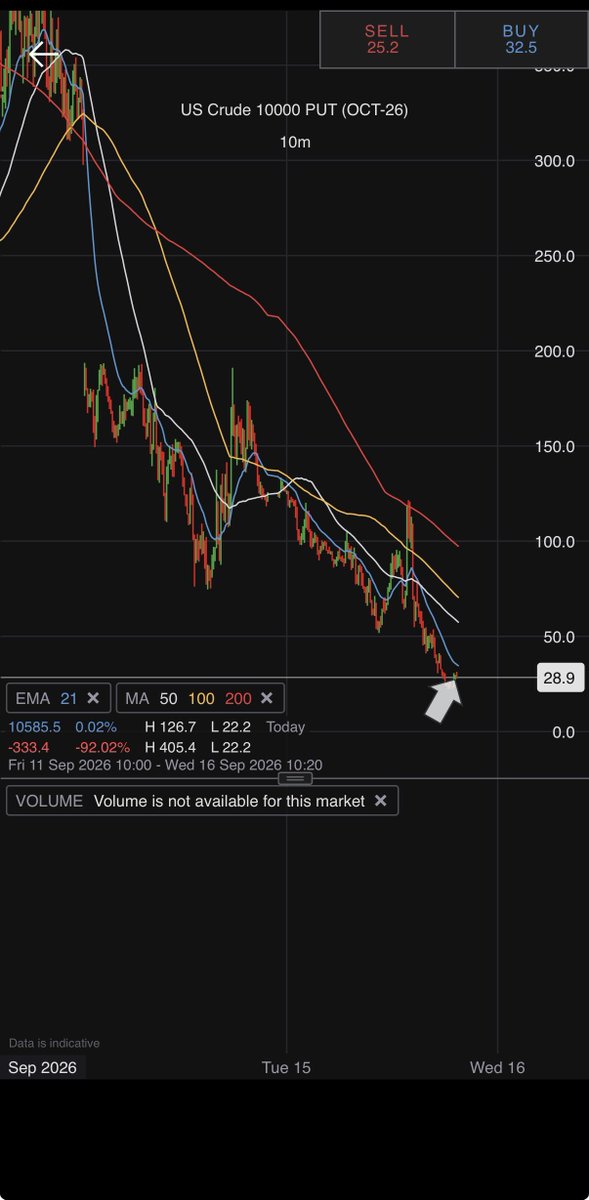Remove the MA 50 100 200 indicator
The image size is (589, 1200).
click(266, 698)
